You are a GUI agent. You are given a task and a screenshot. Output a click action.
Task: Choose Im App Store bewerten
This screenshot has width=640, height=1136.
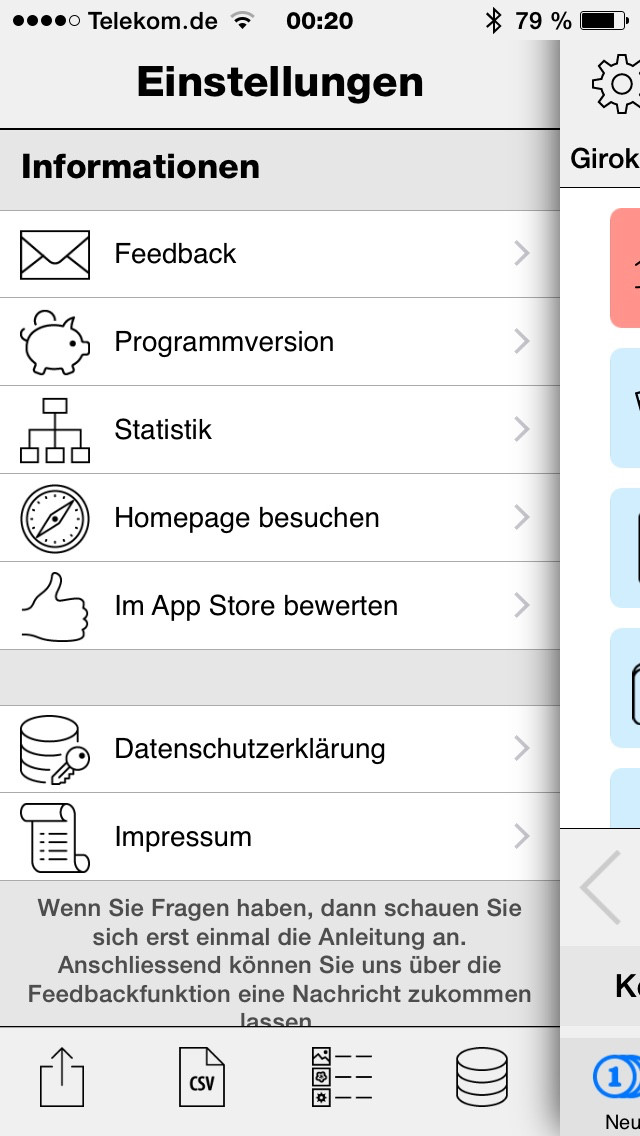click(280, 606)
